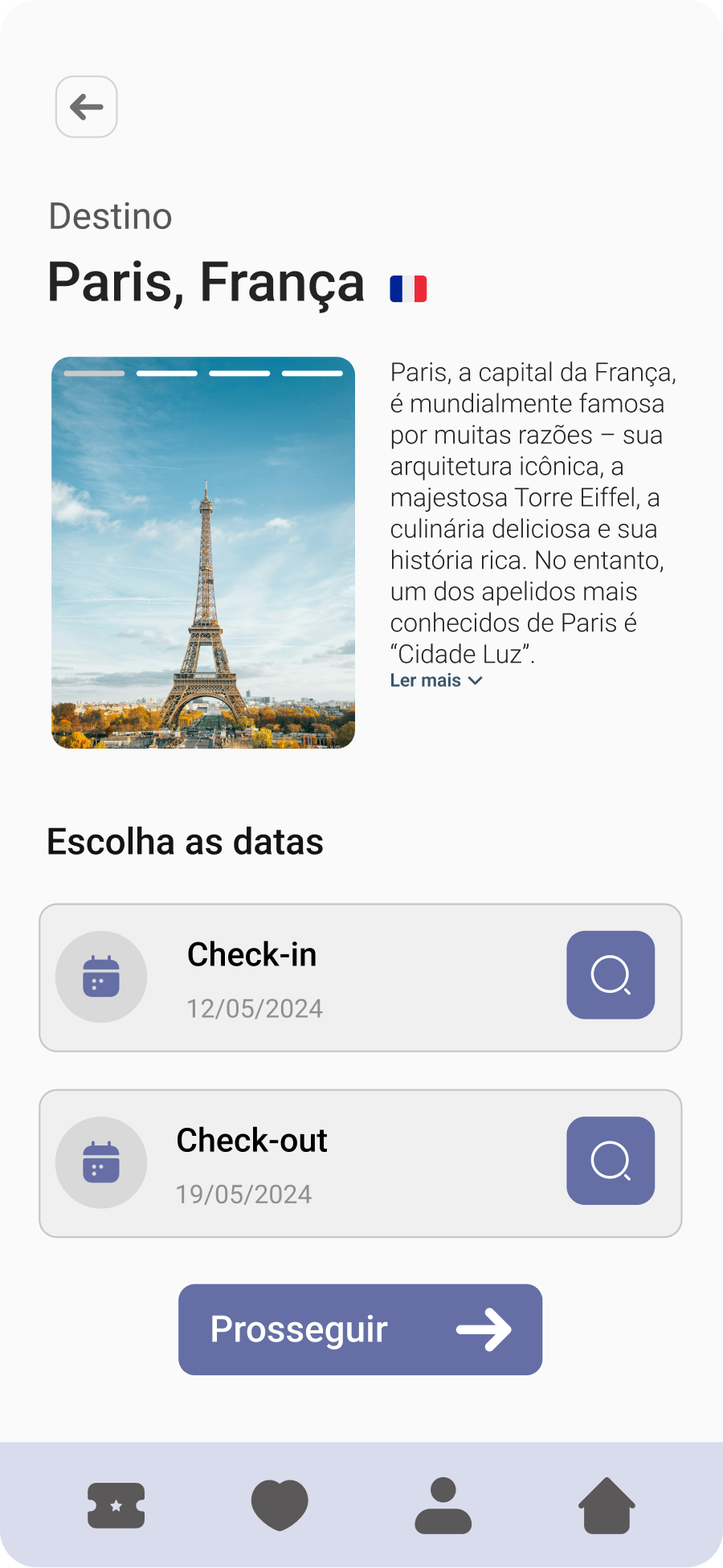Open the Check-in date search
Viewport: 723px width, 1568px height.
click(611, 974)
